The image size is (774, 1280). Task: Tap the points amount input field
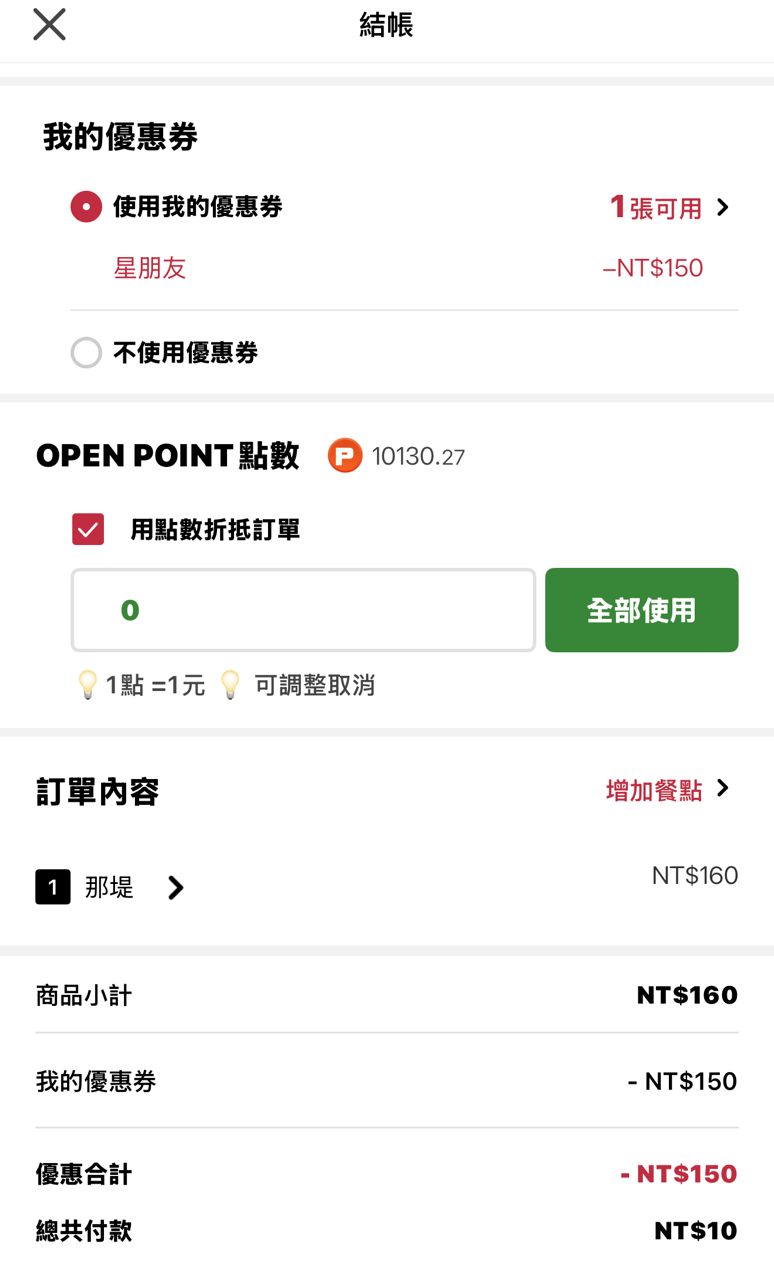pyautogui.click(x=303, y=610)
